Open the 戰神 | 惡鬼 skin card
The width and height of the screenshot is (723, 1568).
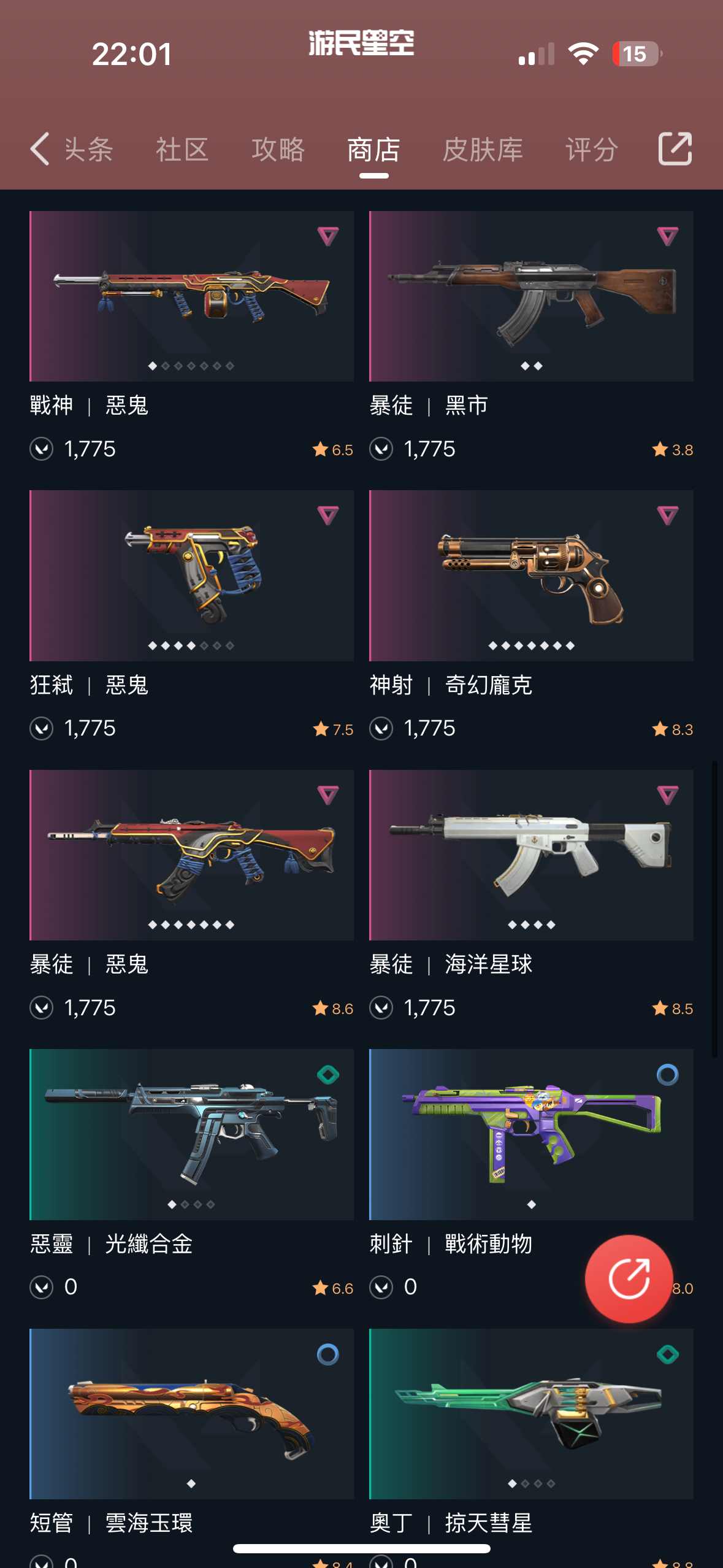(191, 296)
